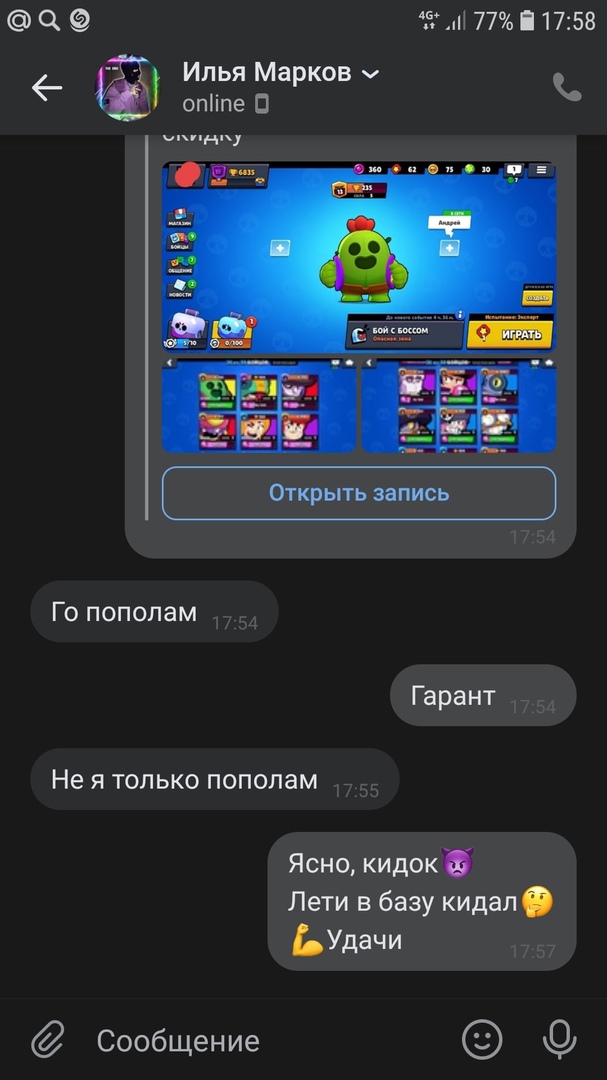Open the bottom-left brawlers screenshot
The image size is (607, 1080).
(259, 407)
